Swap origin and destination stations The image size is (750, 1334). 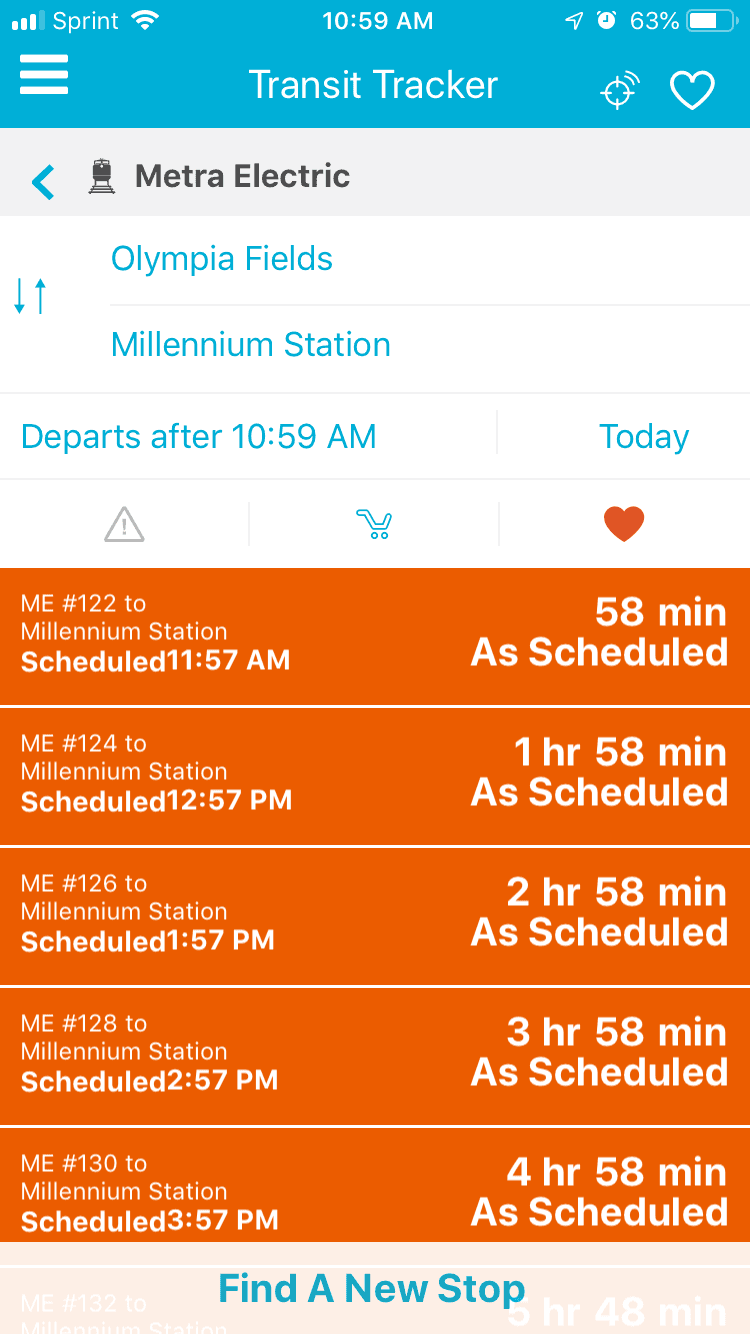tap(31, 297)
